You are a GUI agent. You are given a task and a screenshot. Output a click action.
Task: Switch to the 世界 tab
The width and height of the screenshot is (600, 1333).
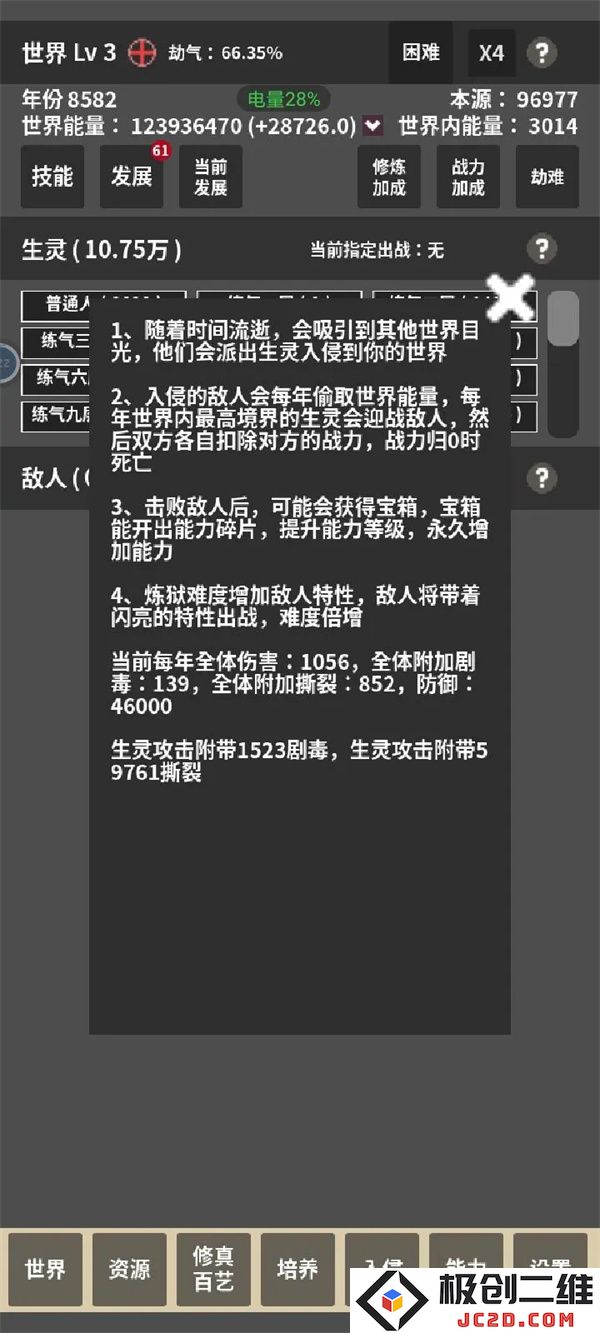coord(45,1269)
